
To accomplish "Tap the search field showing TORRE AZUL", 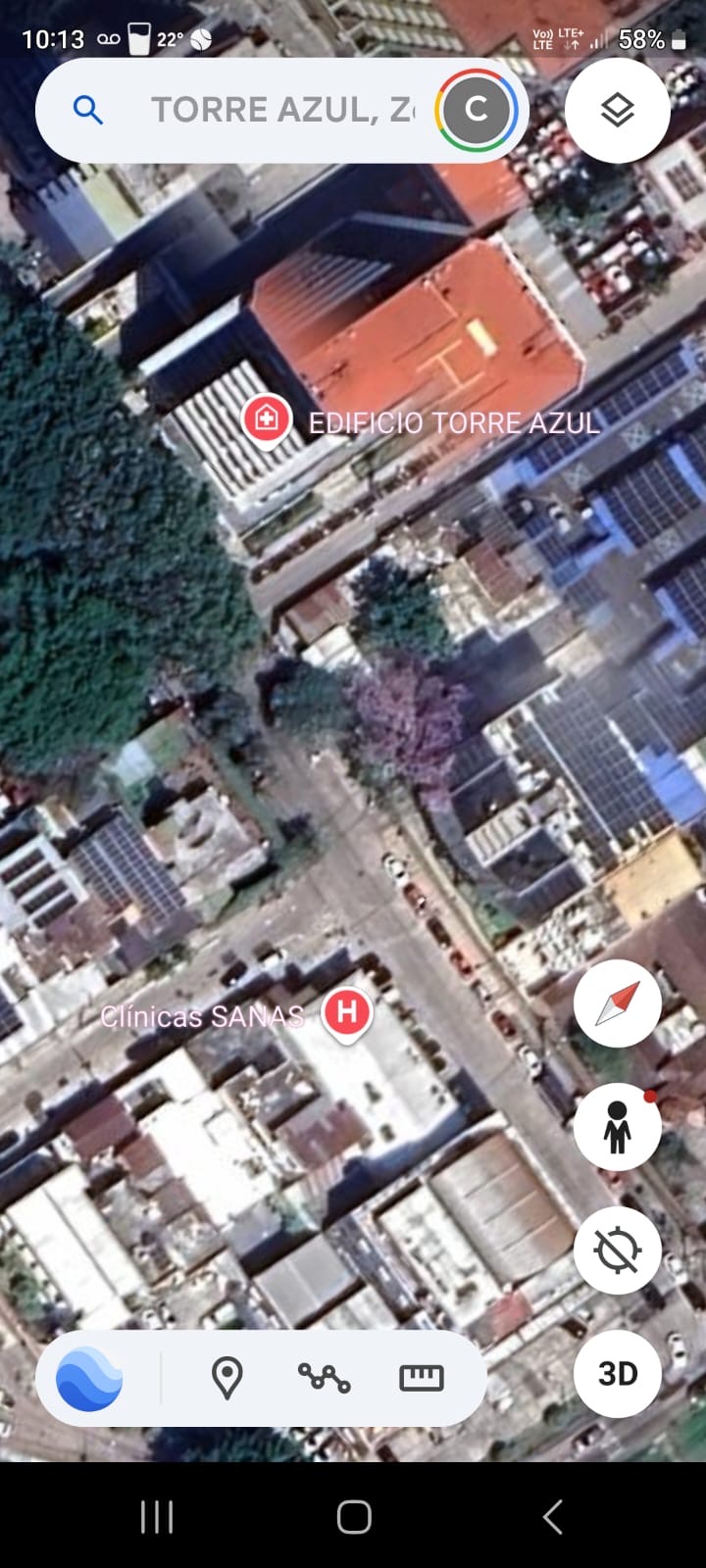I will tap(279, 110).
